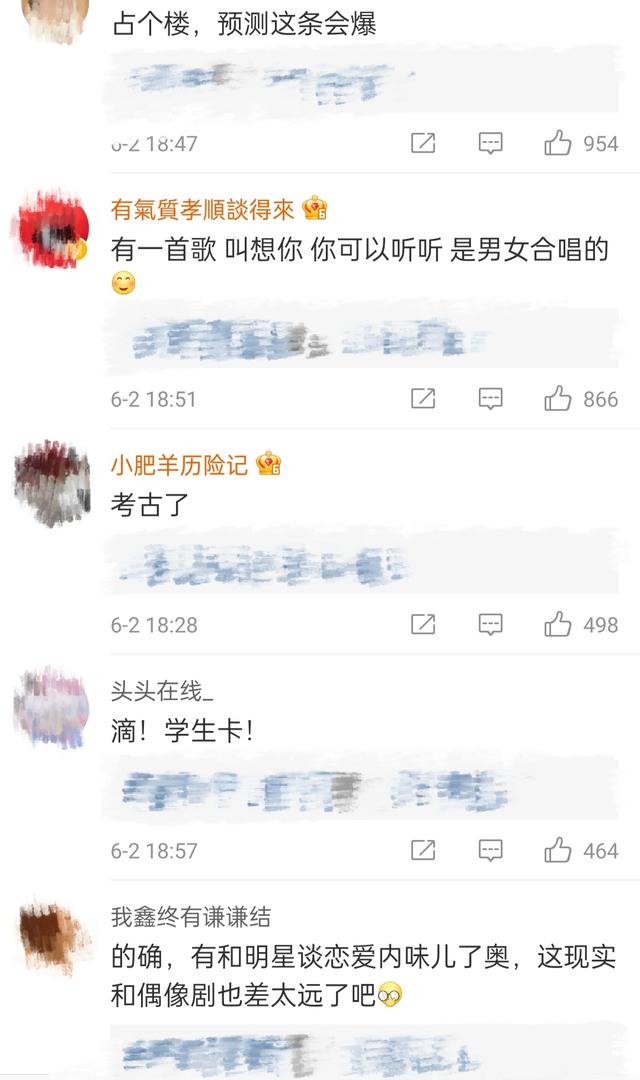Like 有氣質孝順談得來's comment
The width and height of the screenshot is (640, 1080).
(x=558, y=399)
